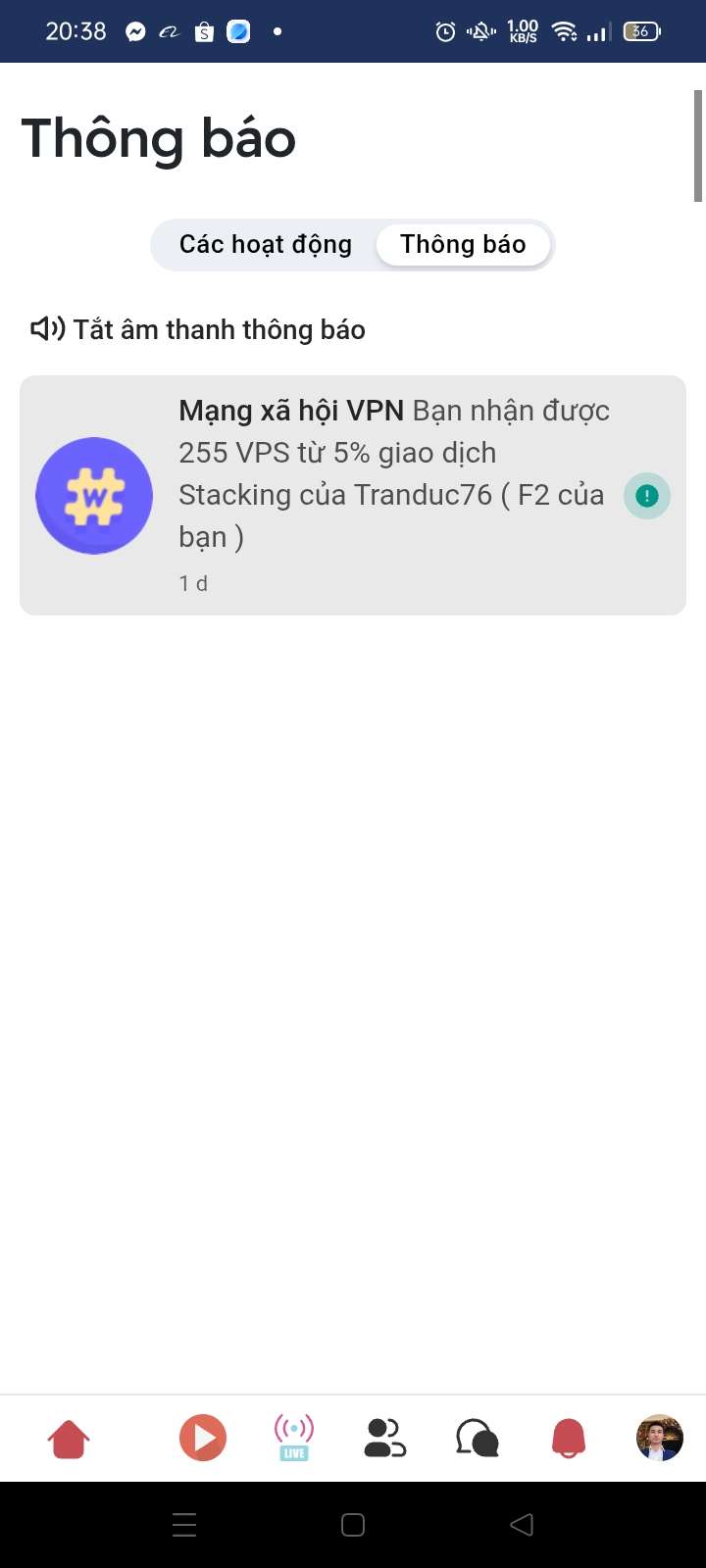
Task: Tap the system home button
Action: tap(353, 1525)
